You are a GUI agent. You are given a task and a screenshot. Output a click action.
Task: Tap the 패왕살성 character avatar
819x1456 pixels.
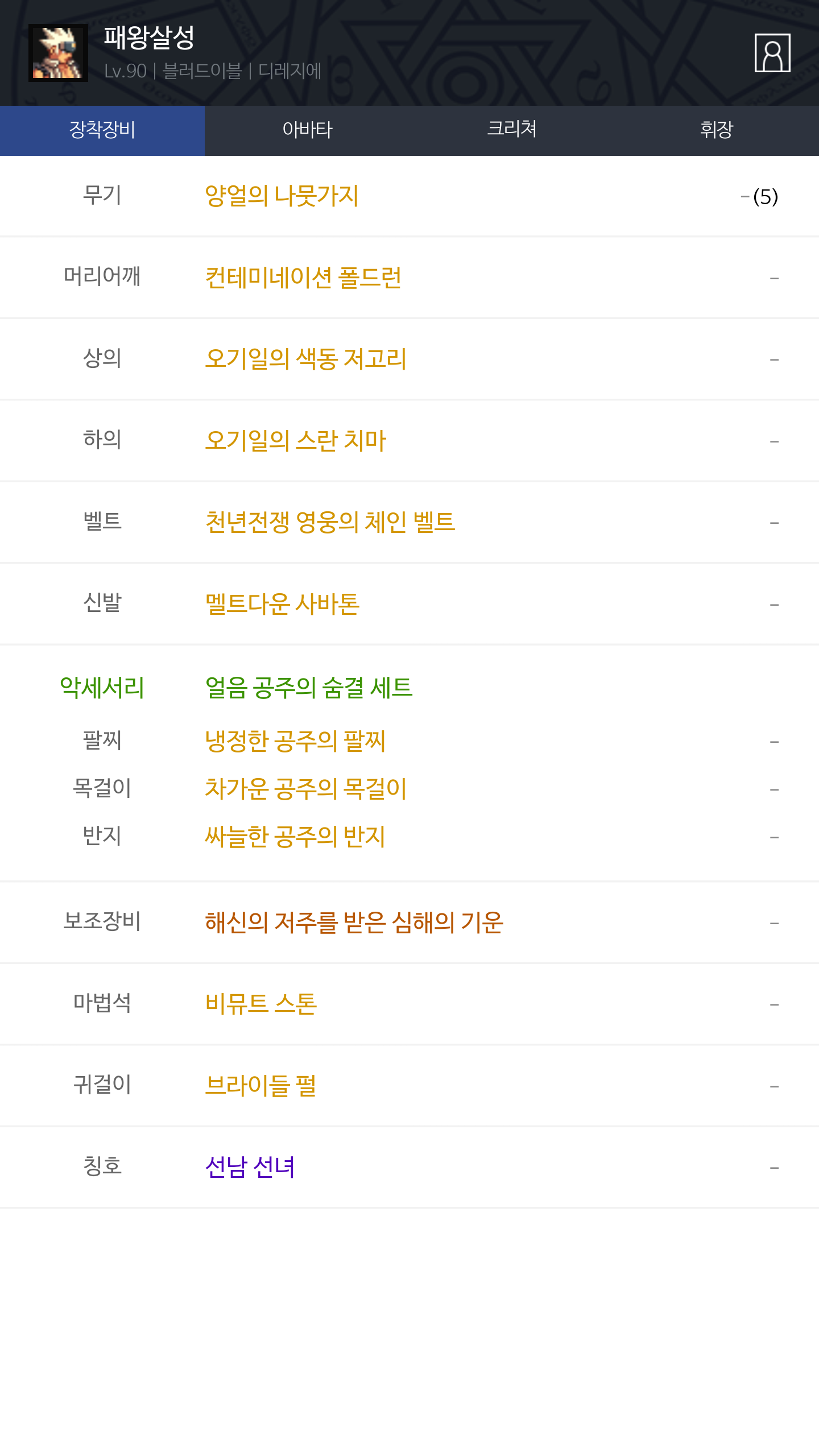(58, 53)
